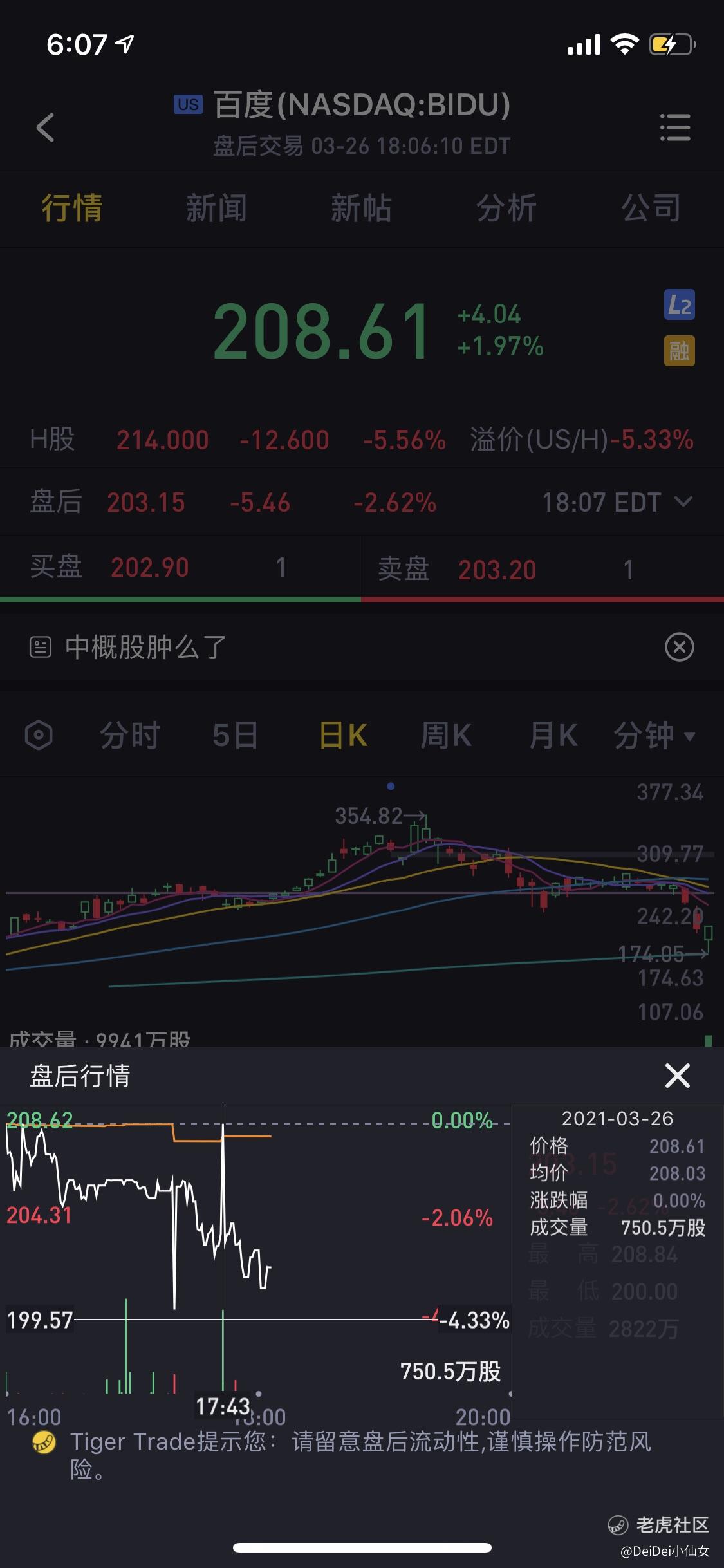The height and width of the screenshot is (1568, 724).
Task: Open the 分析 tab
Action: [x=506, y=209]
